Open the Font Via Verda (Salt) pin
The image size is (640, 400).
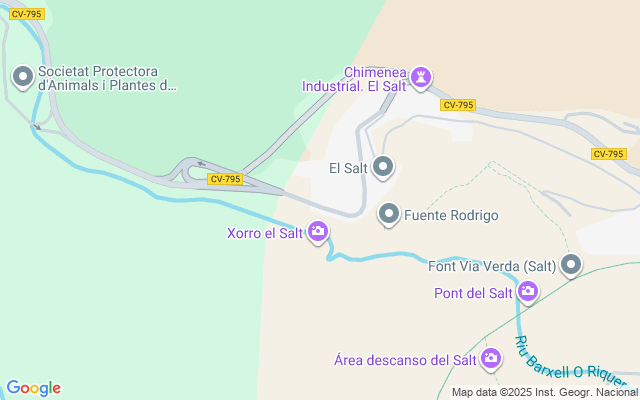571,265
